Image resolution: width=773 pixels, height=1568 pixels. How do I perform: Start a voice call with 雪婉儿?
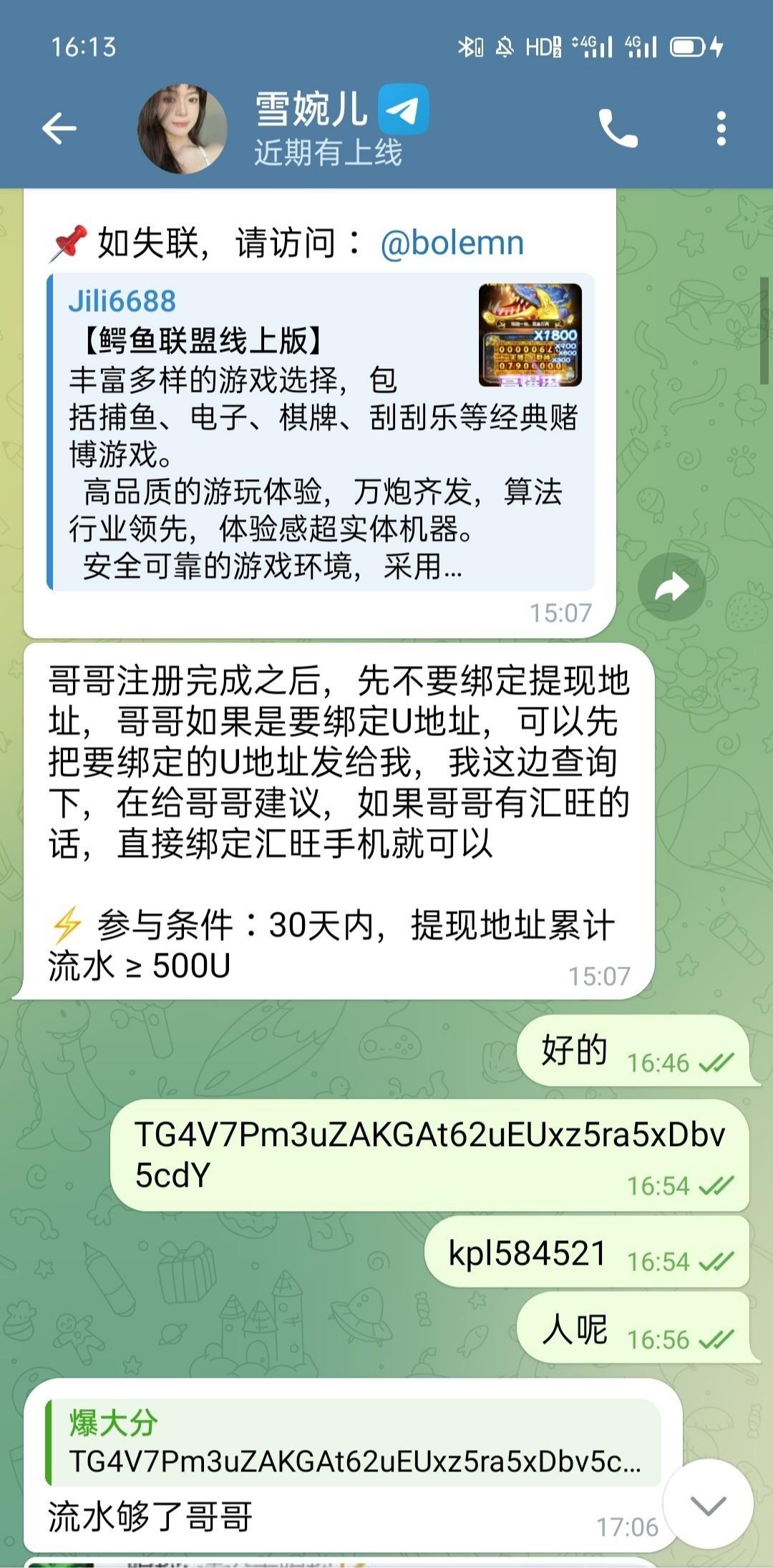click(x=617, y=129)
